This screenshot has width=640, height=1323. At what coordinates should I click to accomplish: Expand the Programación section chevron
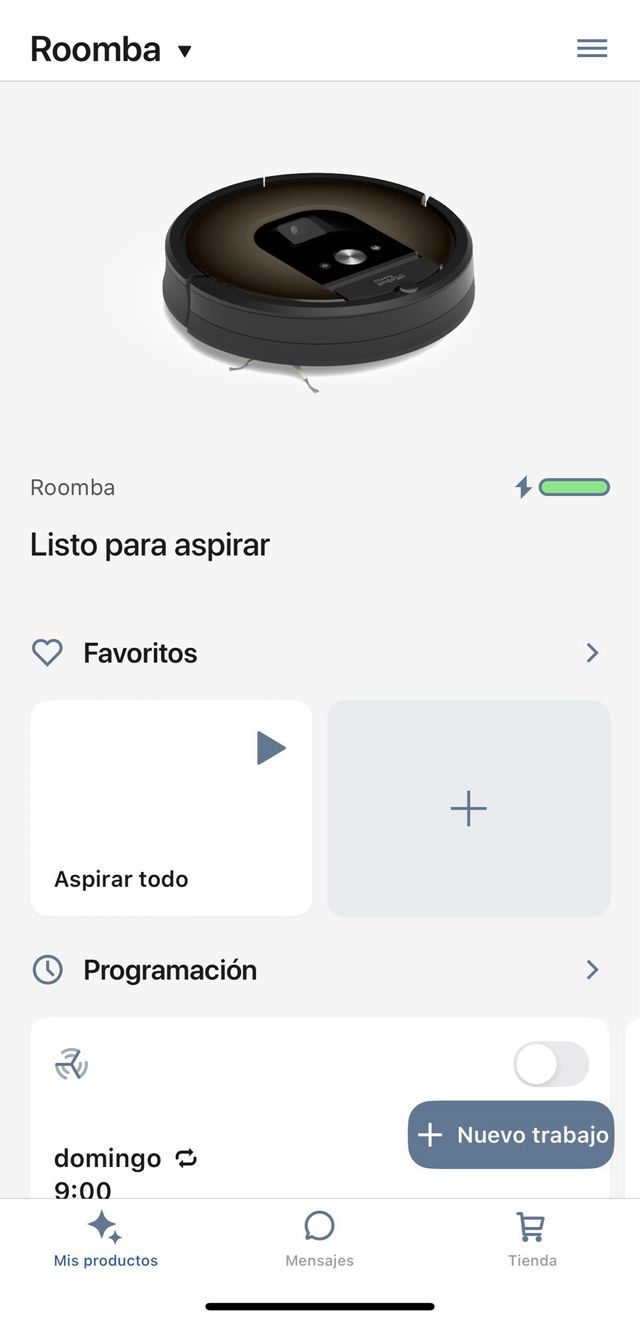(592, 969)
